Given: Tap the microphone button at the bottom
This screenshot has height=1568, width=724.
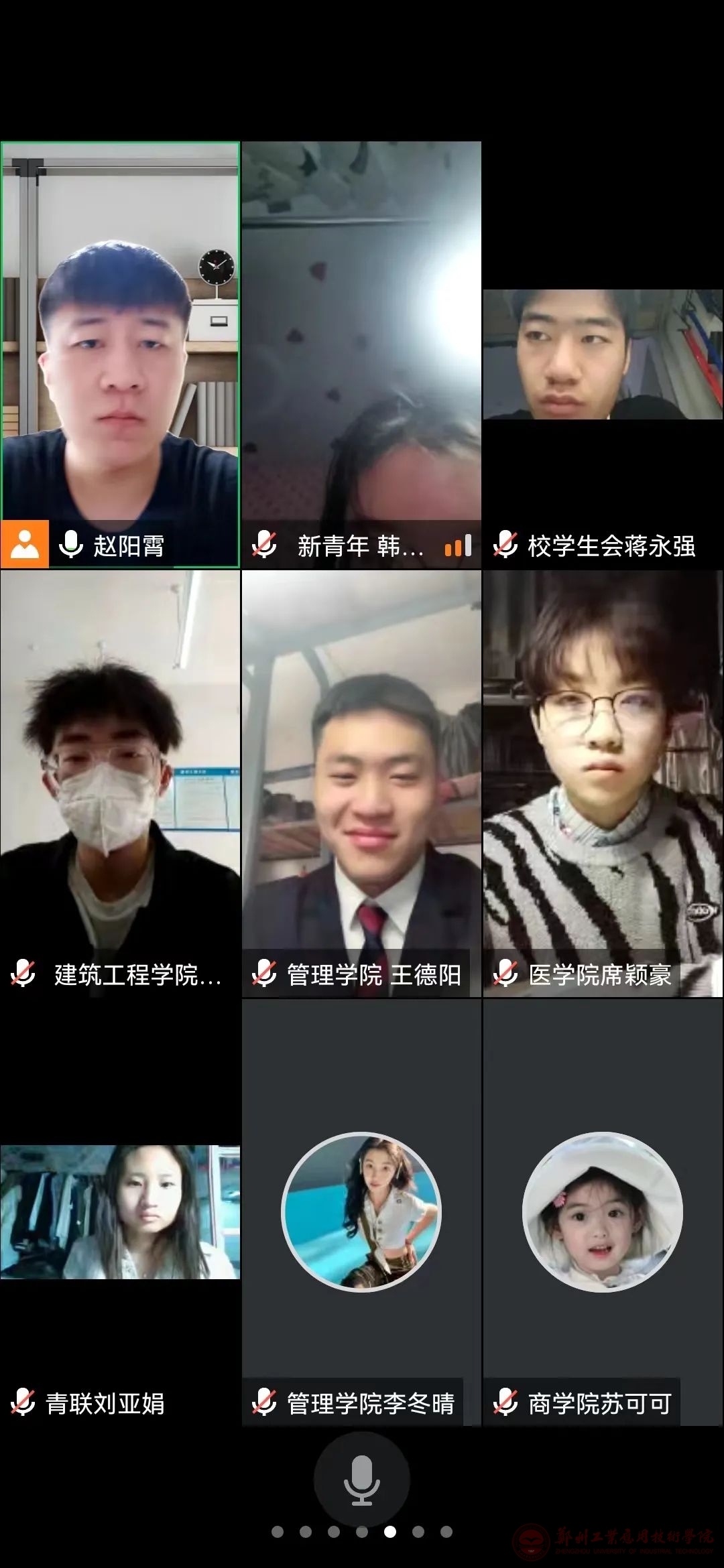Looking at the screenshot, I should point(362,1480).
